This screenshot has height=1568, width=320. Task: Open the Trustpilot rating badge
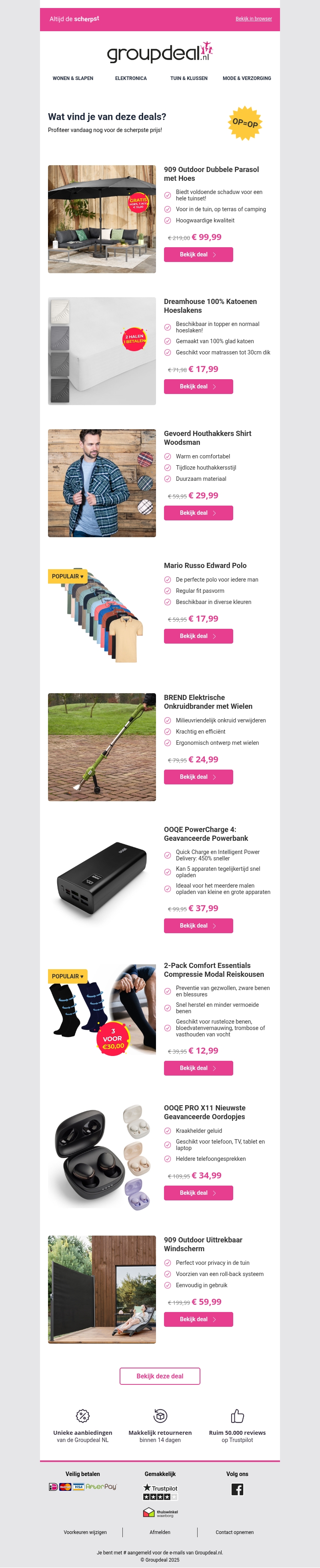[161, 1491]
